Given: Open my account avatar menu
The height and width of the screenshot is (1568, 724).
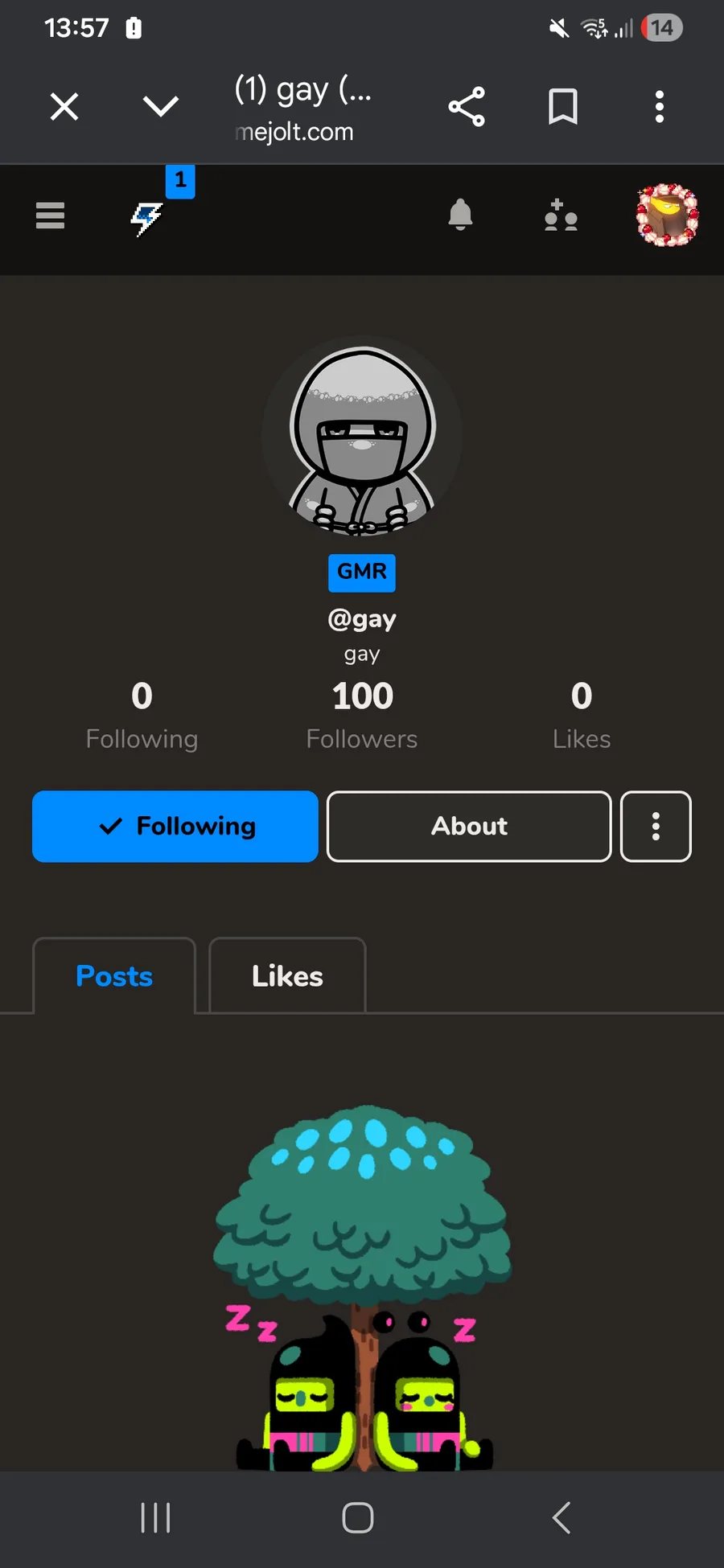Looking at the screenshot, I should click(667, 215).
